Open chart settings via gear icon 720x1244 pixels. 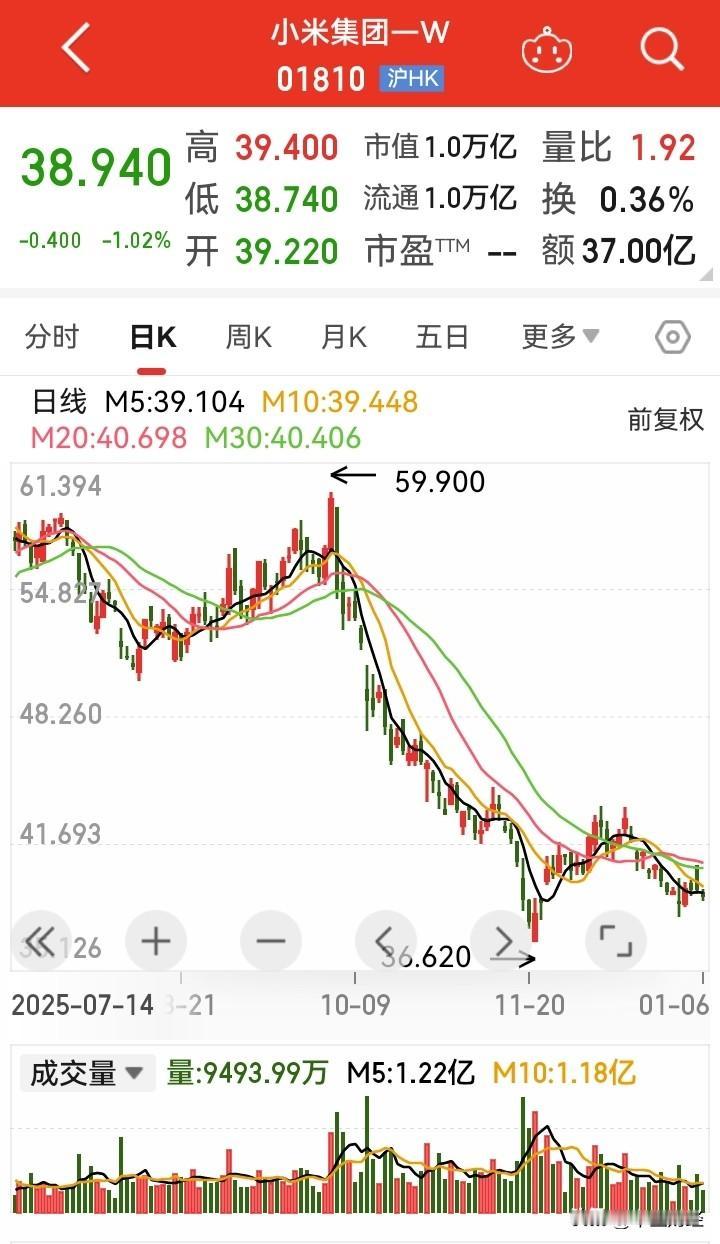click(672, 337)
